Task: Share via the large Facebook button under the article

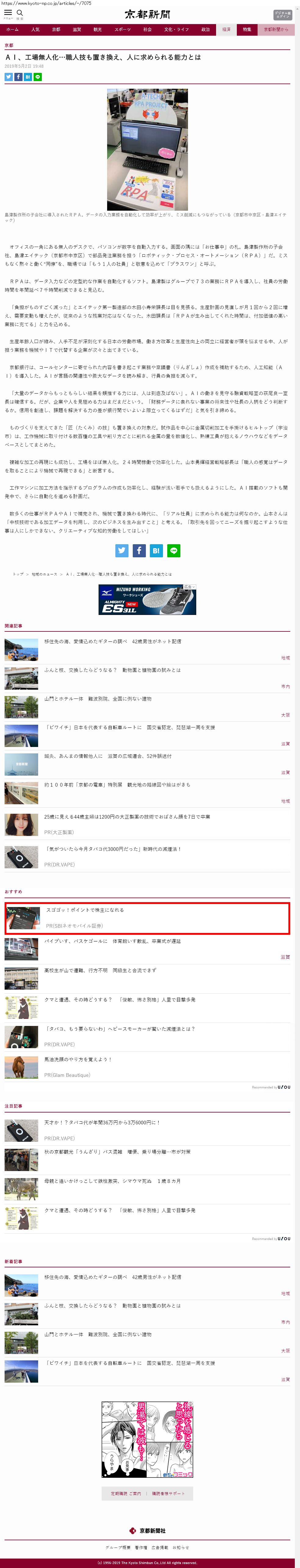Action: tap(139, 550)
